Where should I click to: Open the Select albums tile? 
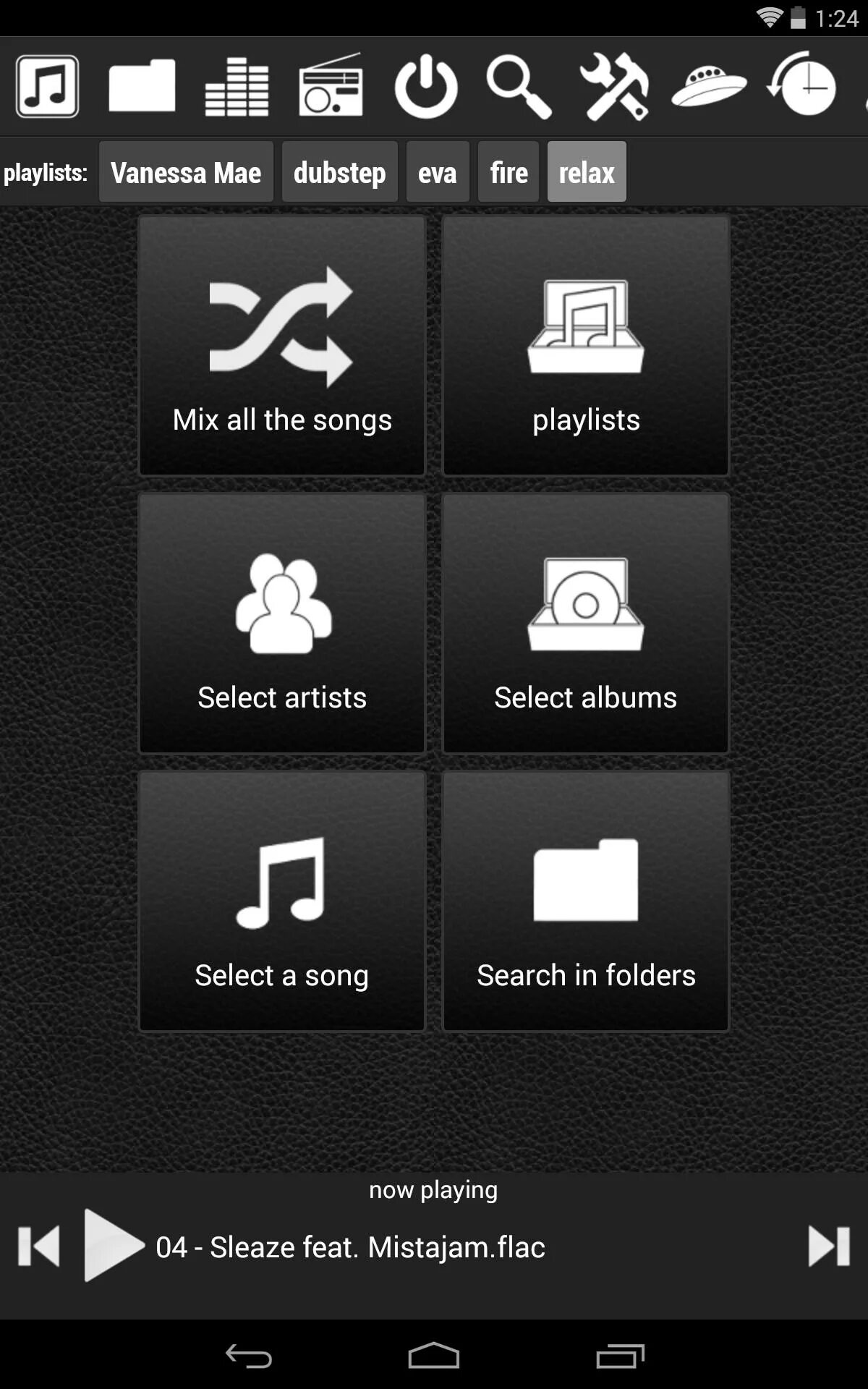tap(586, 623)
